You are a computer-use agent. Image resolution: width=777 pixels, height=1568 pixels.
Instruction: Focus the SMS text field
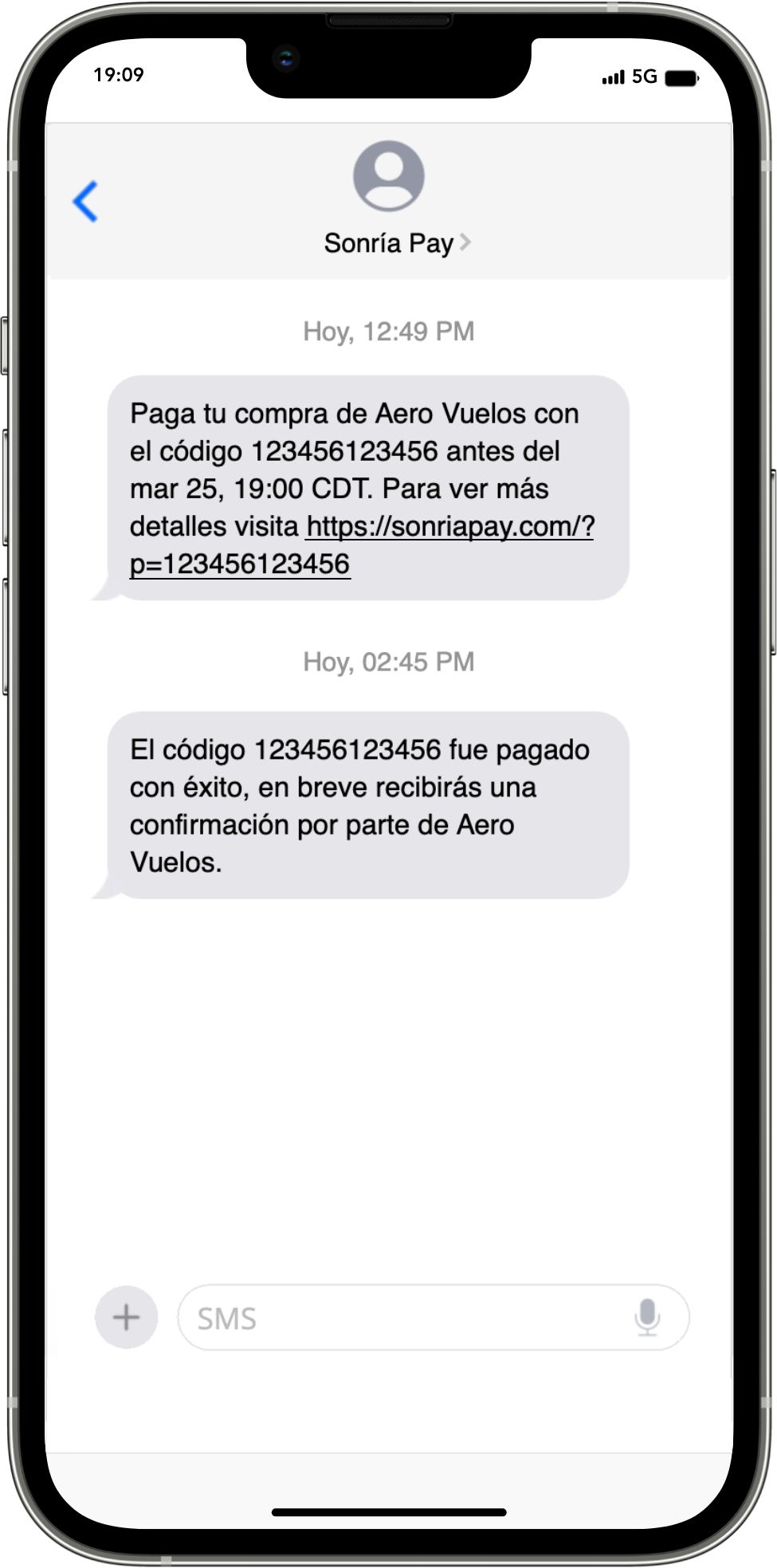(398, 1318)
